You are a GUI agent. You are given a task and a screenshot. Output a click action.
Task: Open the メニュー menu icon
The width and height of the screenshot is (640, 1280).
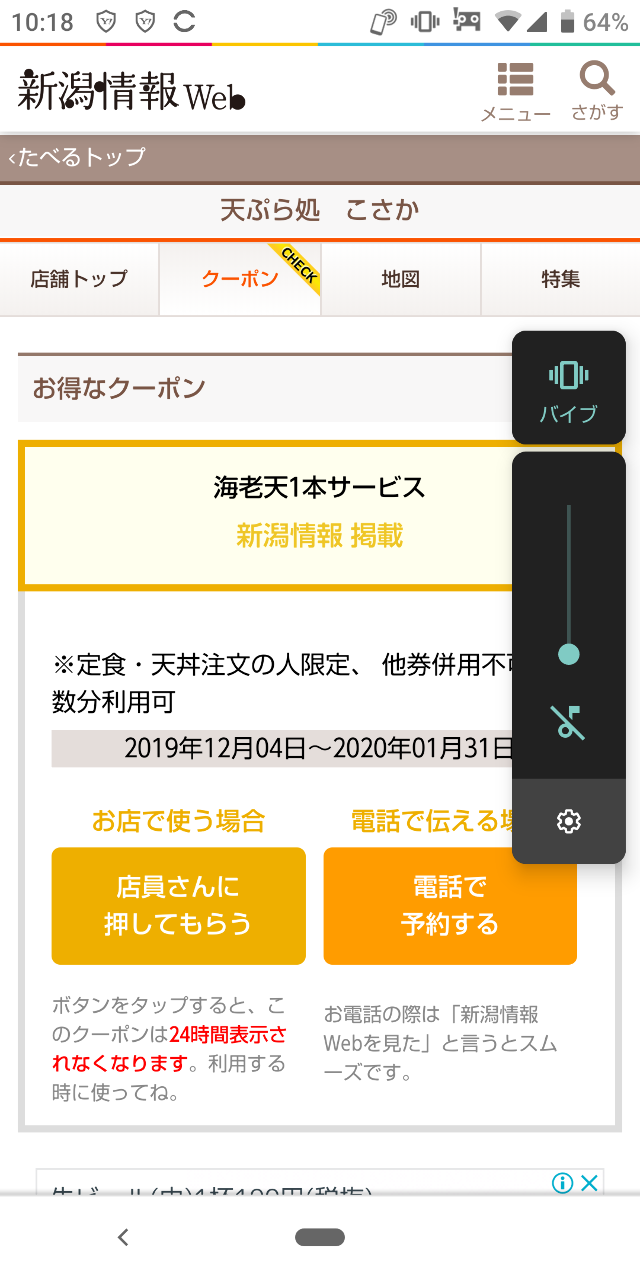515,92
